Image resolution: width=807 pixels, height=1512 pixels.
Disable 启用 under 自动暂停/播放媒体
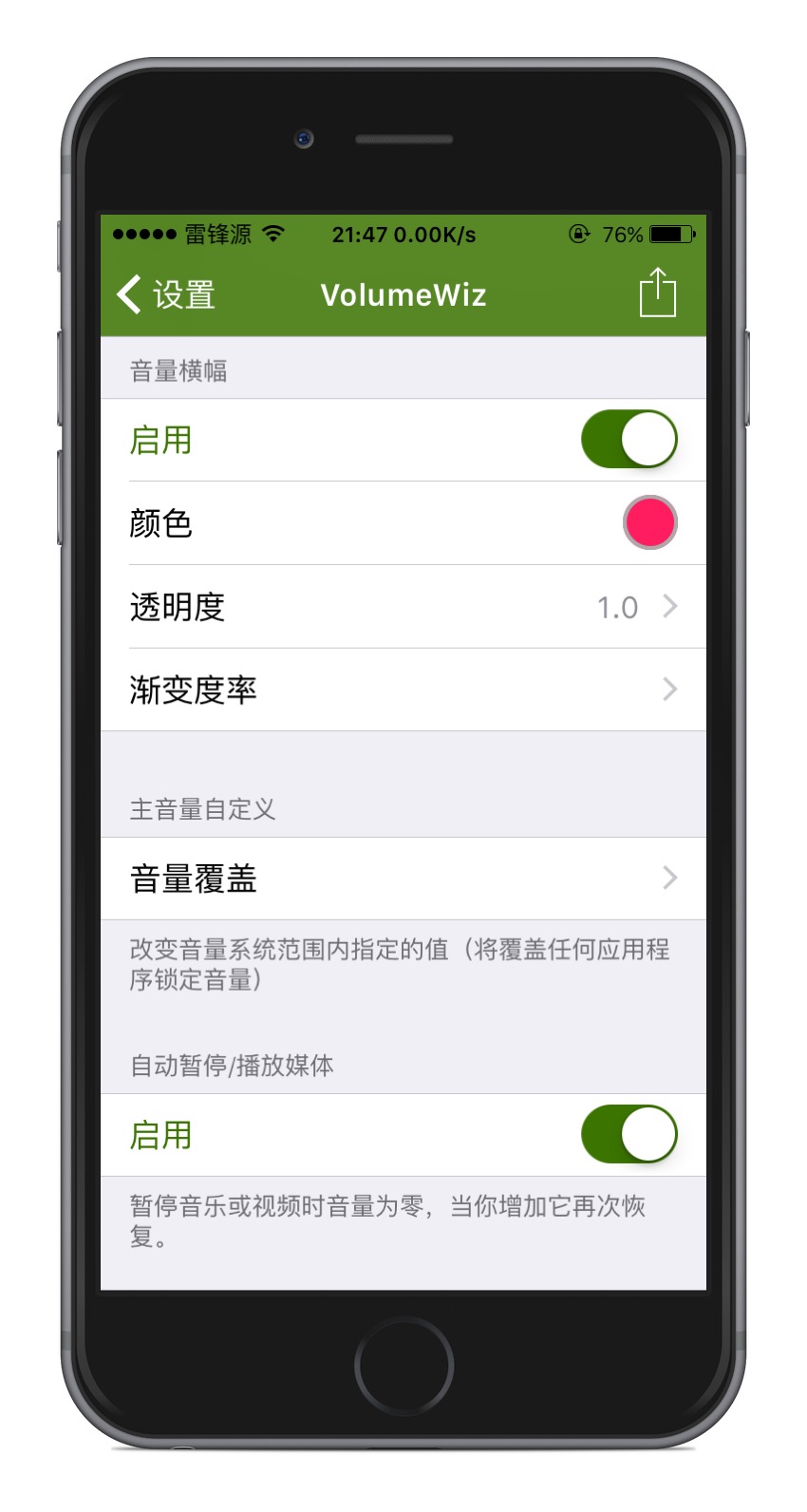pyautogui.click(x=629, y=1134)
